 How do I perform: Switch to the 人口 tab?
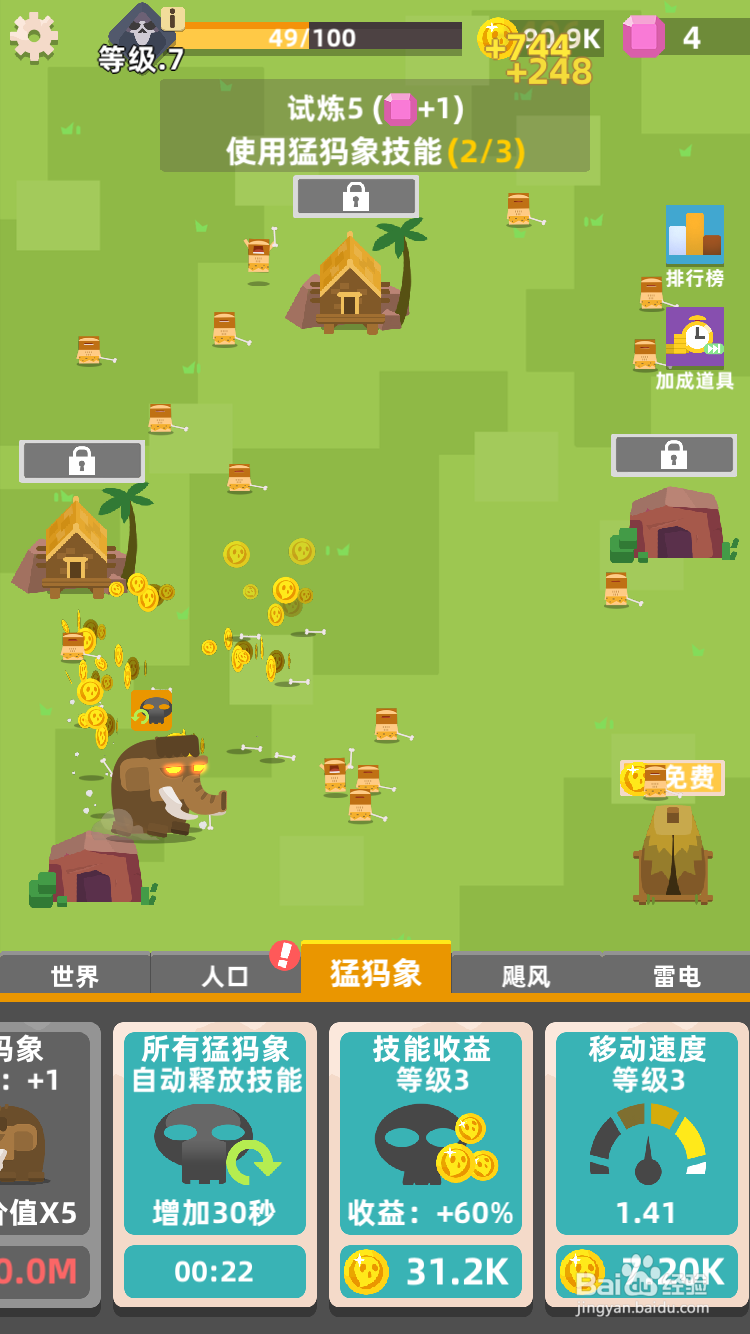[x=225, y=975]
